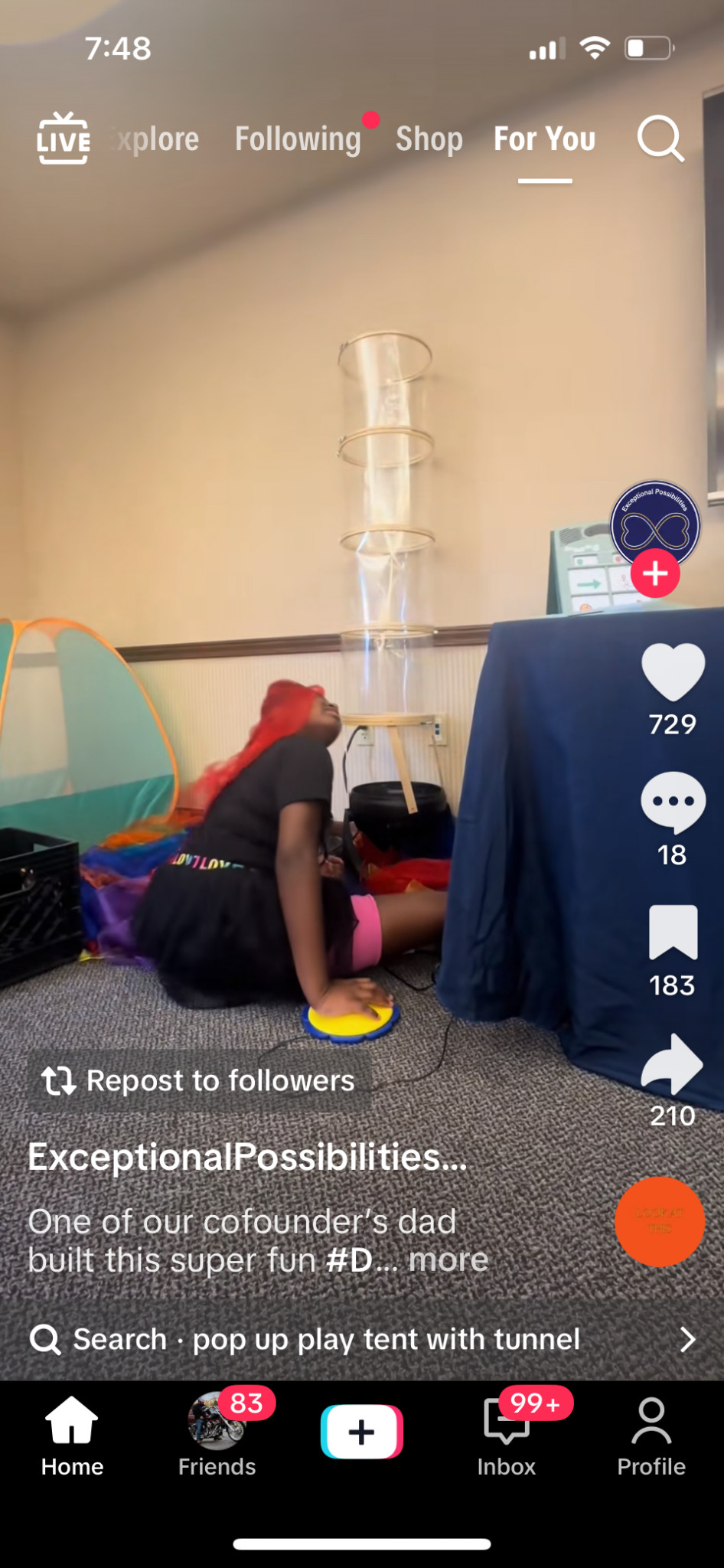The height and width of the screenshot is (1568, 724).
Task: Open the LIVE icon
Action: [x=64, y=139]
